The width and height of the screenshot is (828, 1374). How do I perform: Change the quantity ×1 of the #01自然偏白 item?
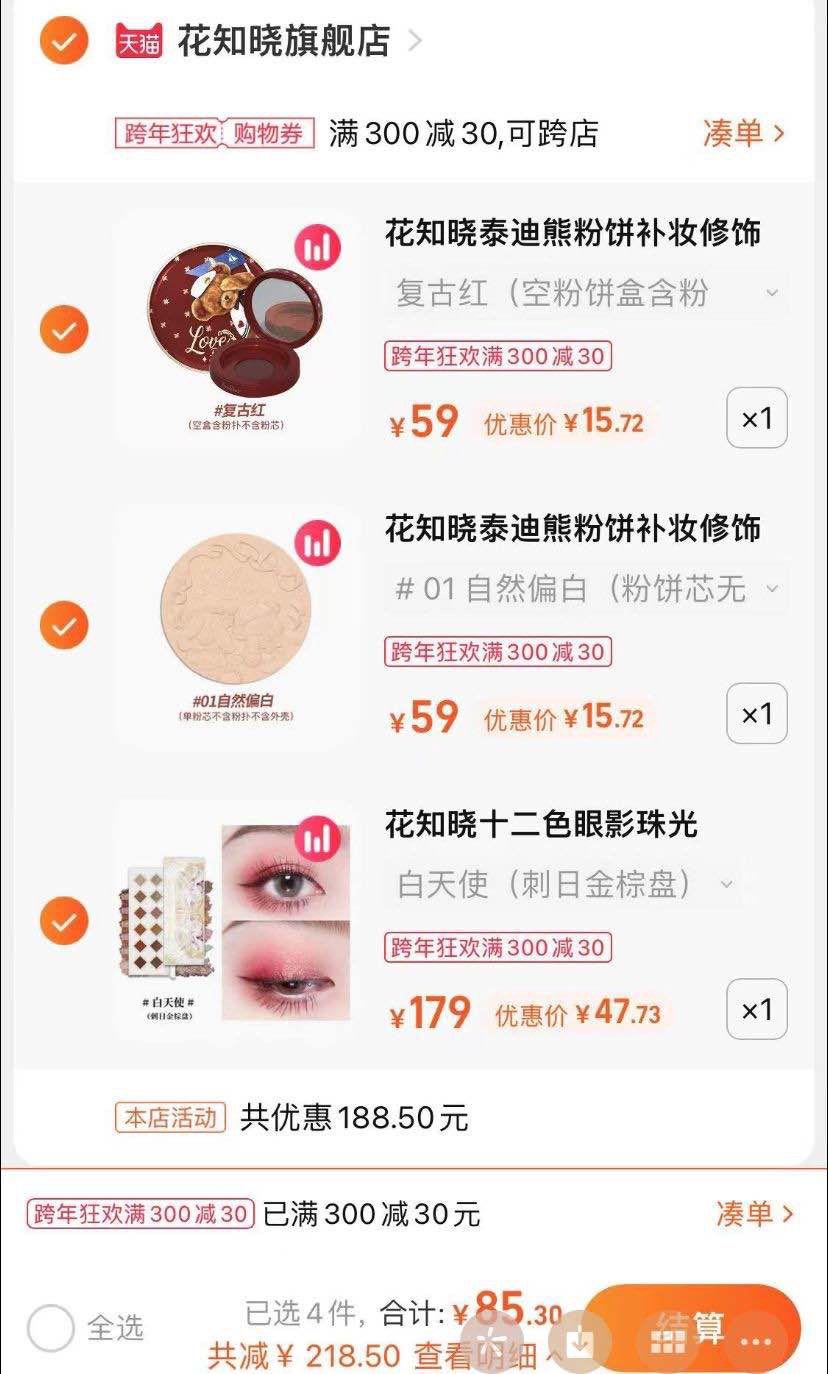[x=756, y=714]
